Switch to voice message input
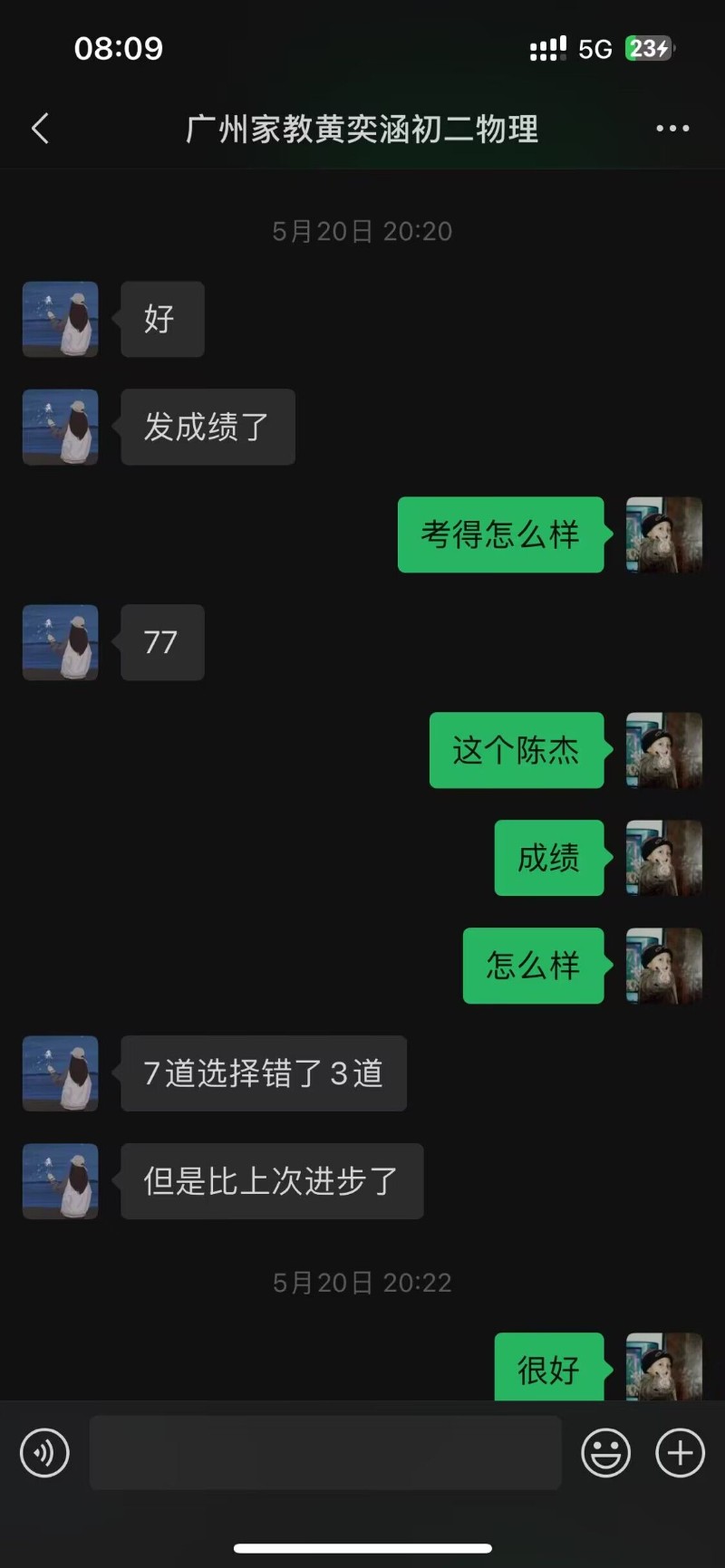This screenshot has width=725, height=1568. [x=44, y=1453]
